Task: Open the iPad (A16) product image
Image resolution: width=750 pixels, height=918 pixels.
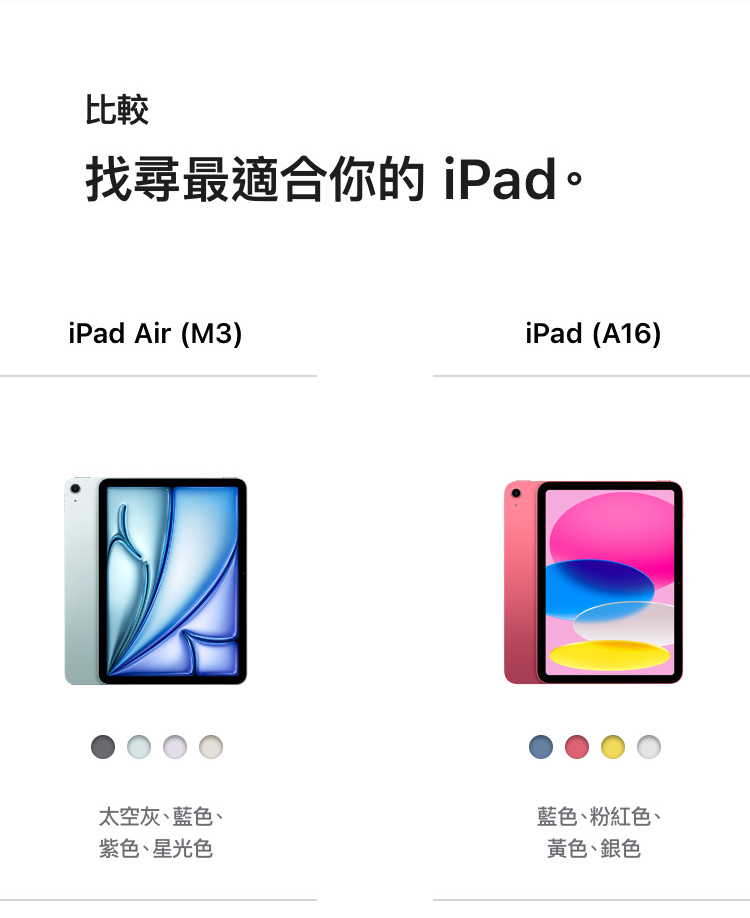Action: click(x=593, y=582)
